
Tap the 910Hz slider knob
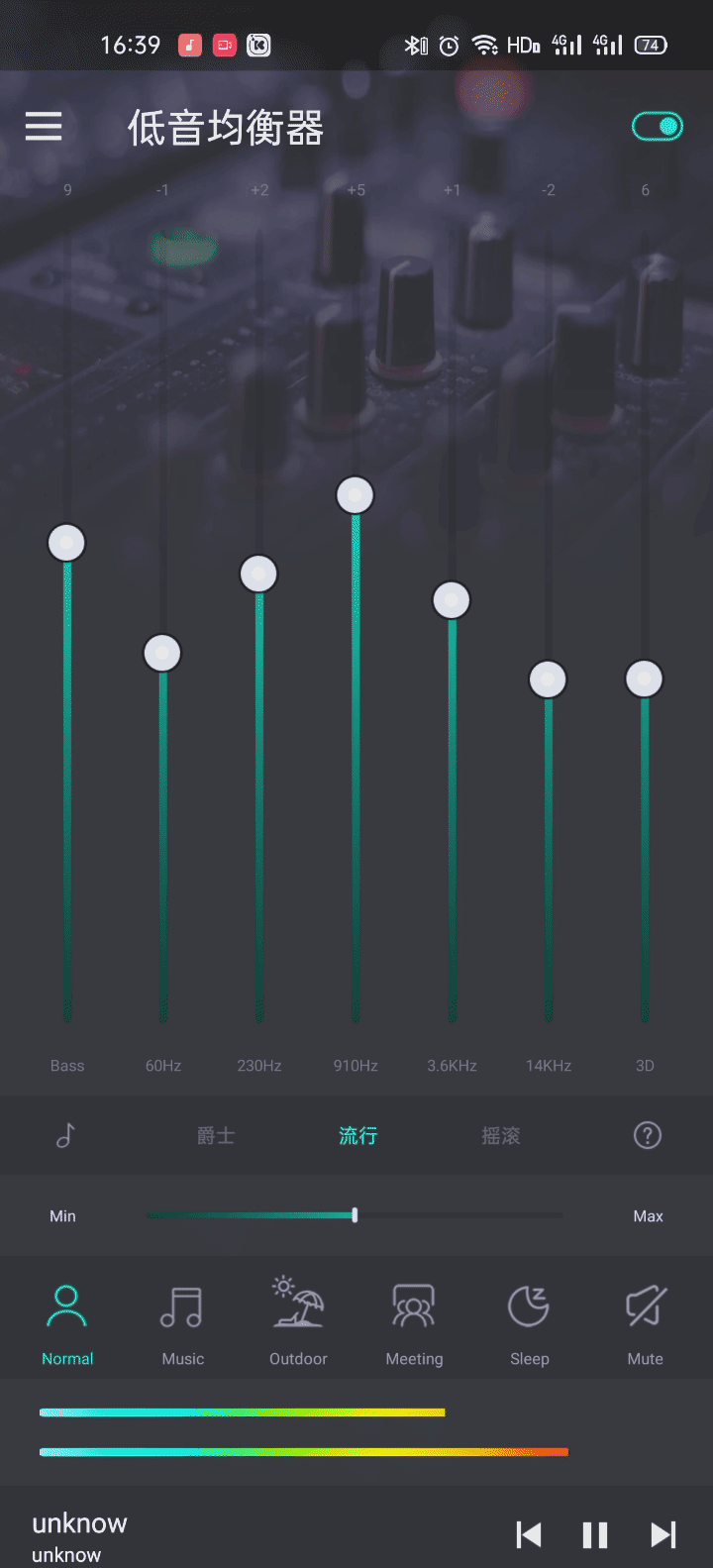click(356, 495)
